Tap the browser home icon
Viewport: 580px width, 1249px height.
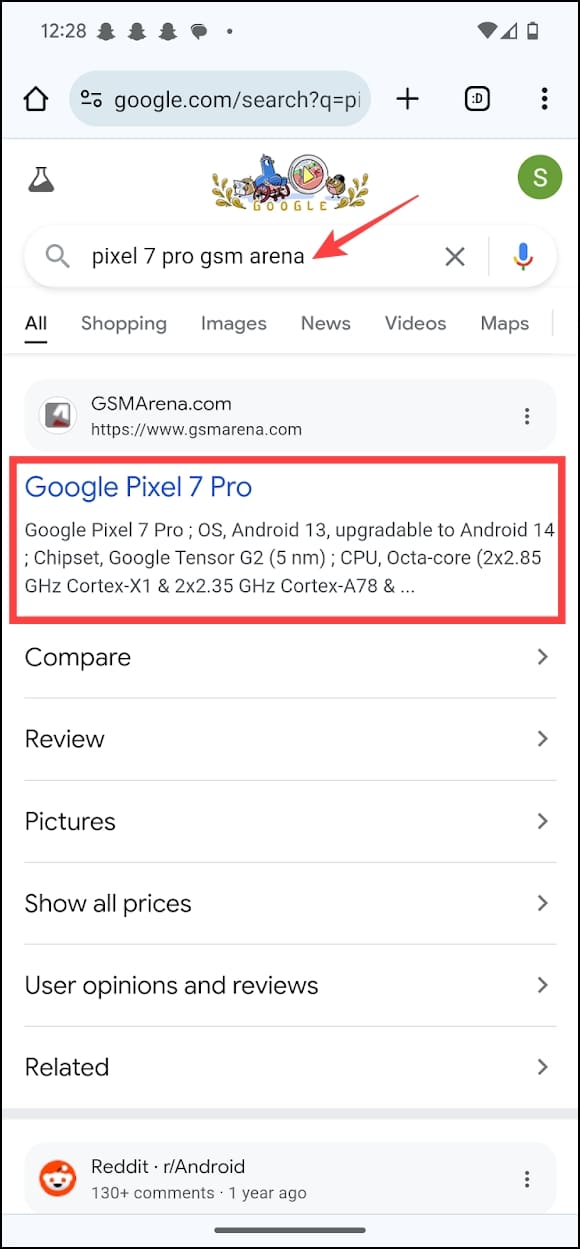36,99
